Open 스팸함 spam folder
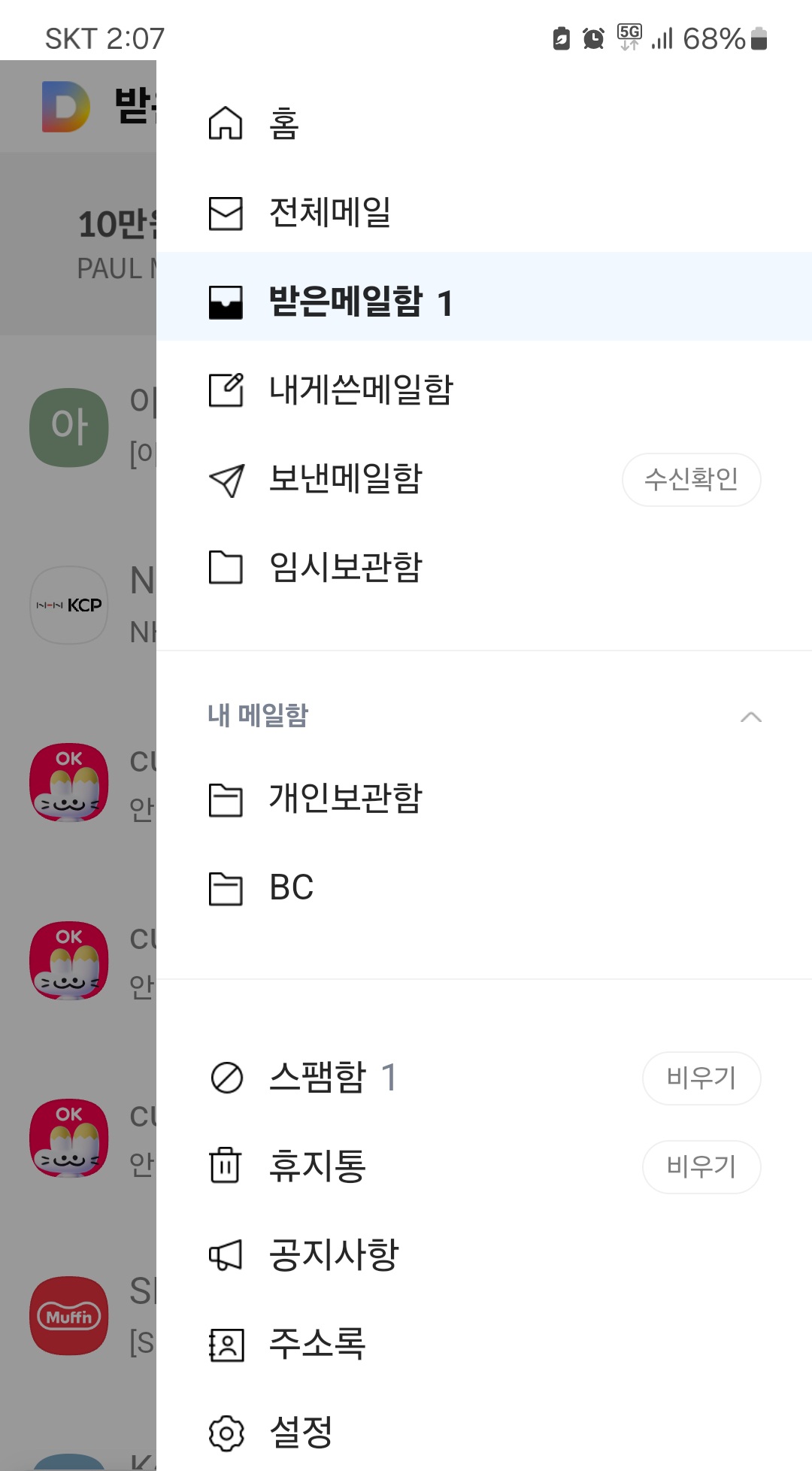This screenshot has width=812, height=1471. tap(317, 1078)
